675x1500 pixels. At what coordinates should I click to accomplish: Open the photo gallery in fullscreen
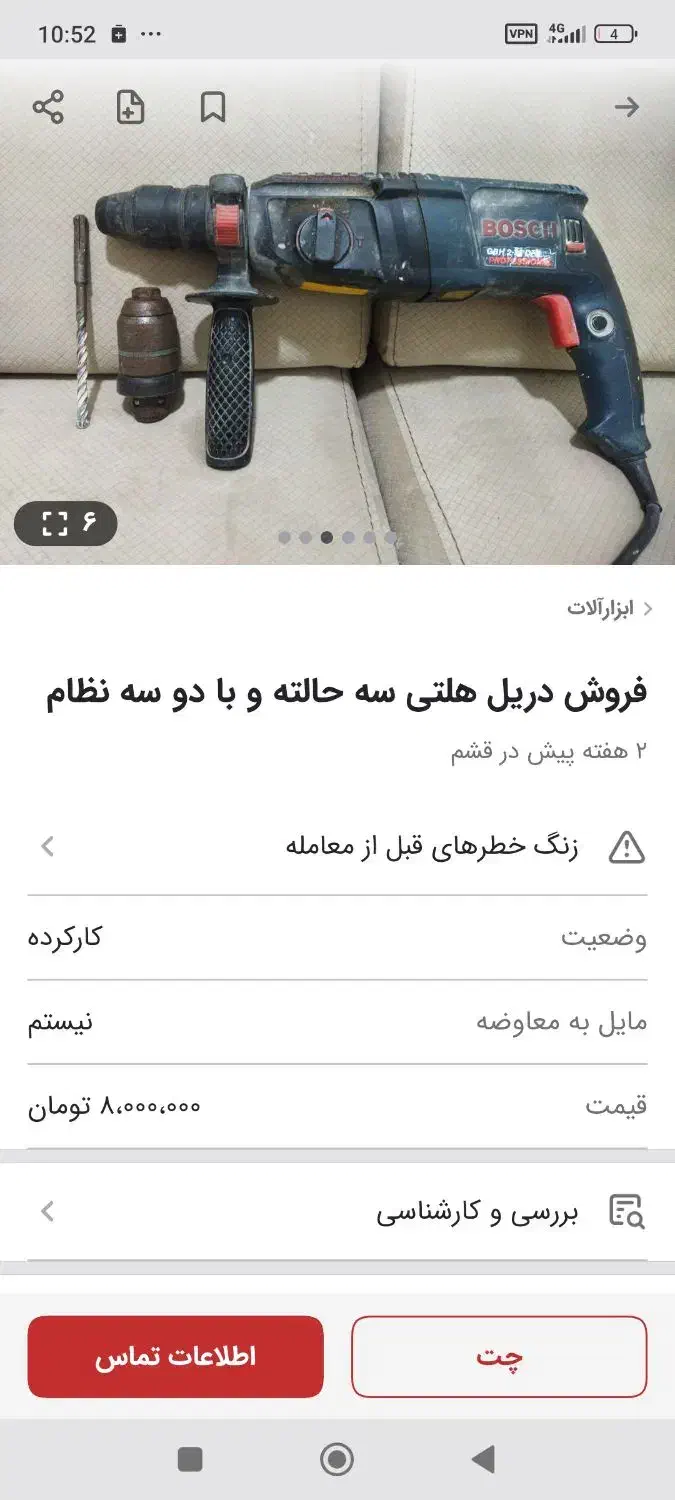coord(66,523)
